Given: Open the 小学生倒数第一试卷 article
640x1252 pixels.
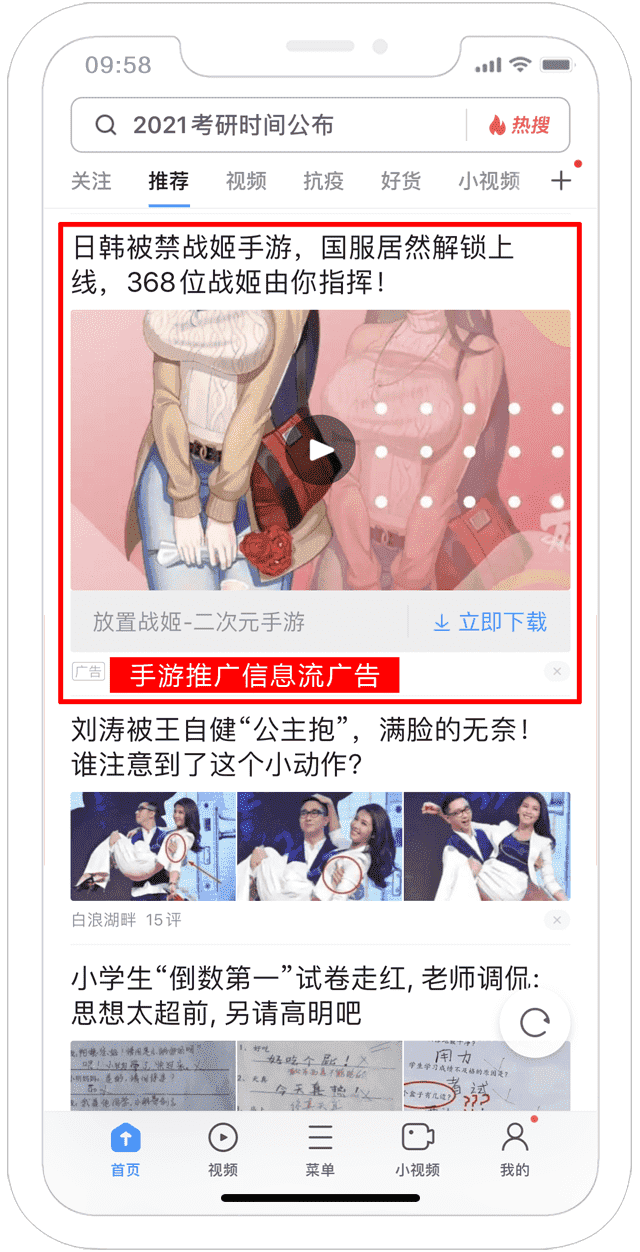Looking at the screenshot, I should pos(300,995).
